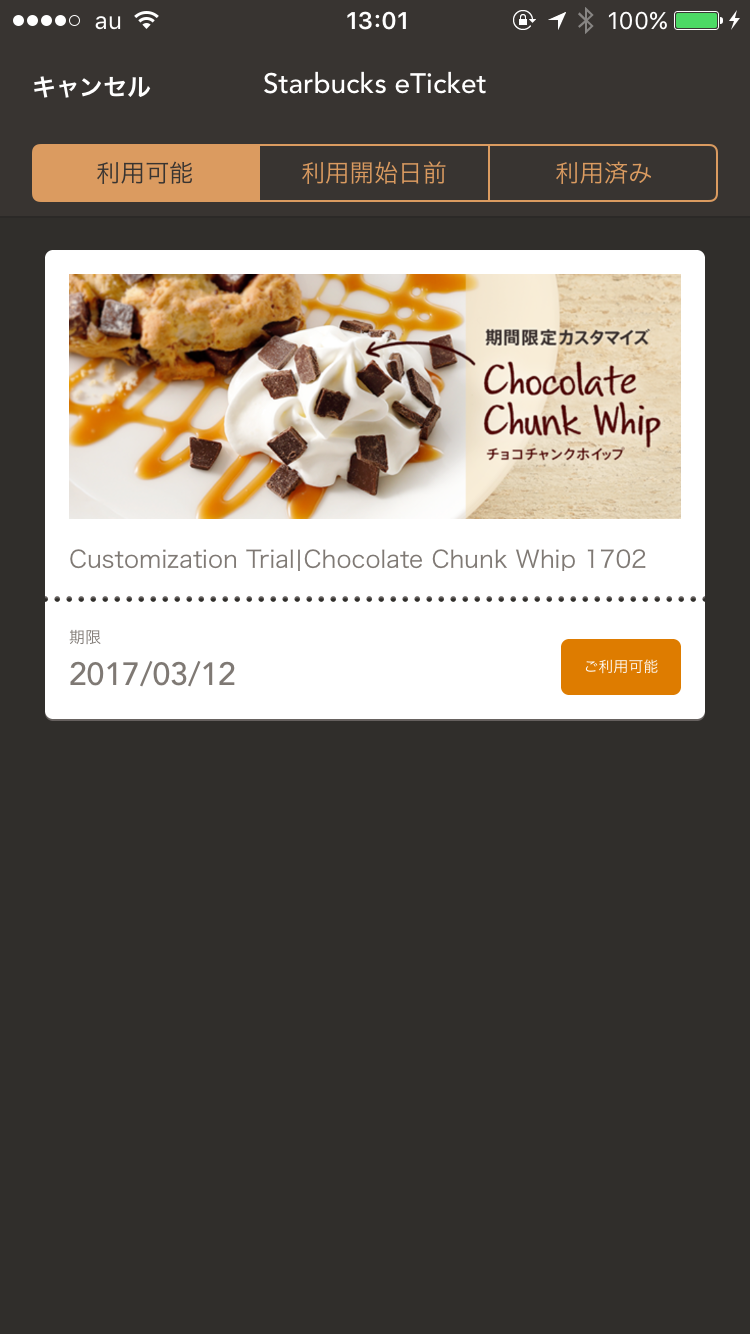
Task: Tap キャンセル to cancel
Action: click(91, 87)
